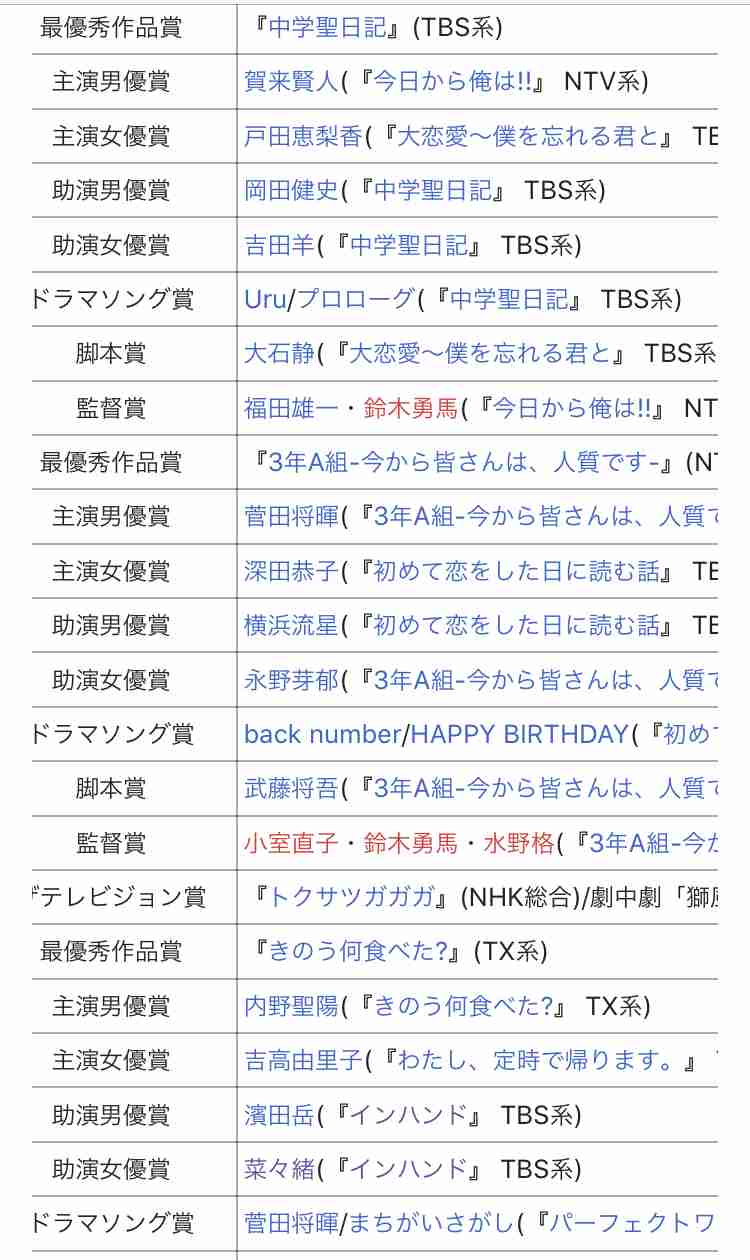750x1260 pixels.
Task: Open the 菅田将暉 link in the 3年A組 row
Action: 291,517
